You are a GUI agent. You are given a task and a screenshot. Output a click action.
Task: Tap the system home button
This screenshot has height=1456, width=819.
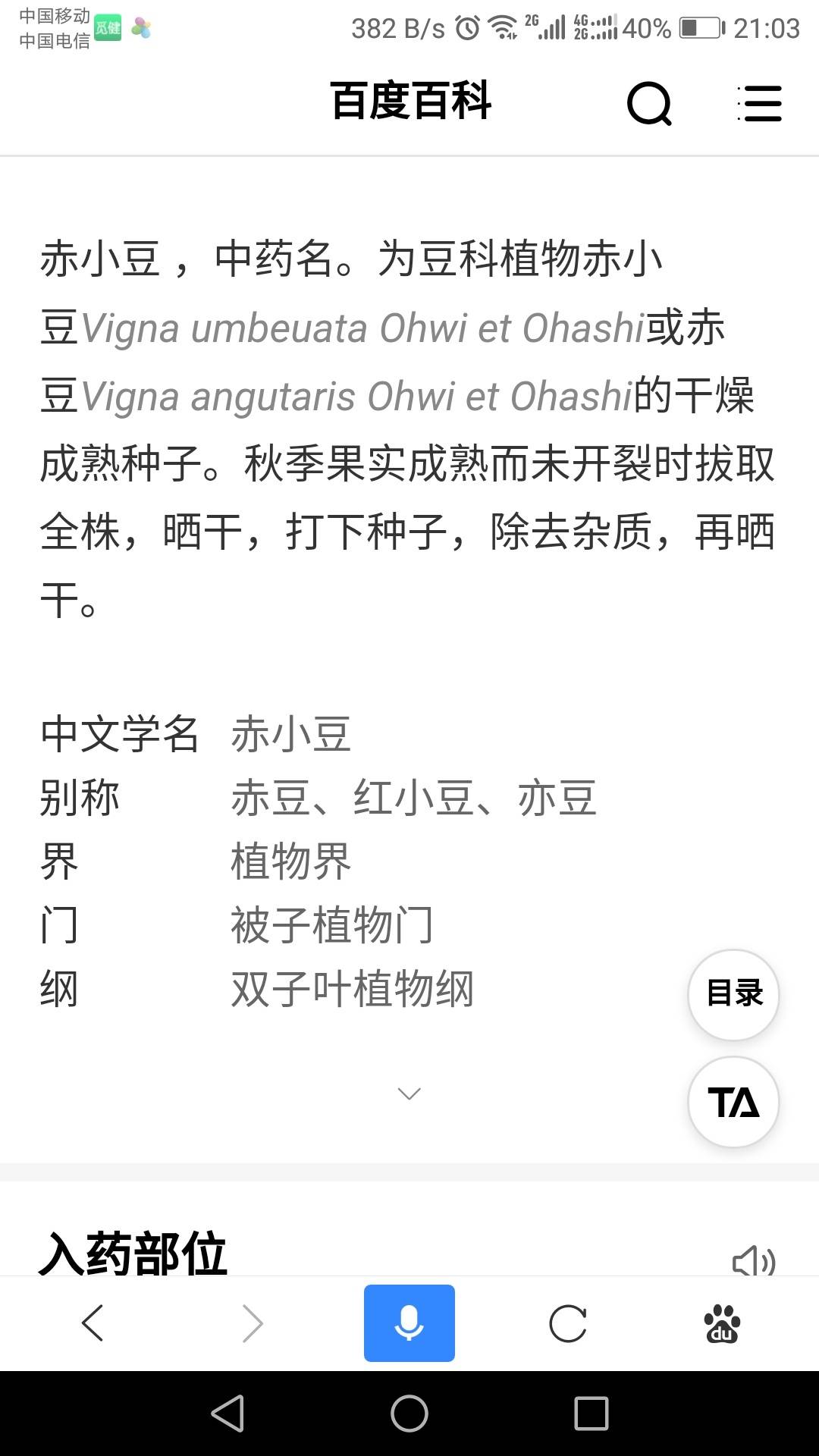coord(409,1414)
